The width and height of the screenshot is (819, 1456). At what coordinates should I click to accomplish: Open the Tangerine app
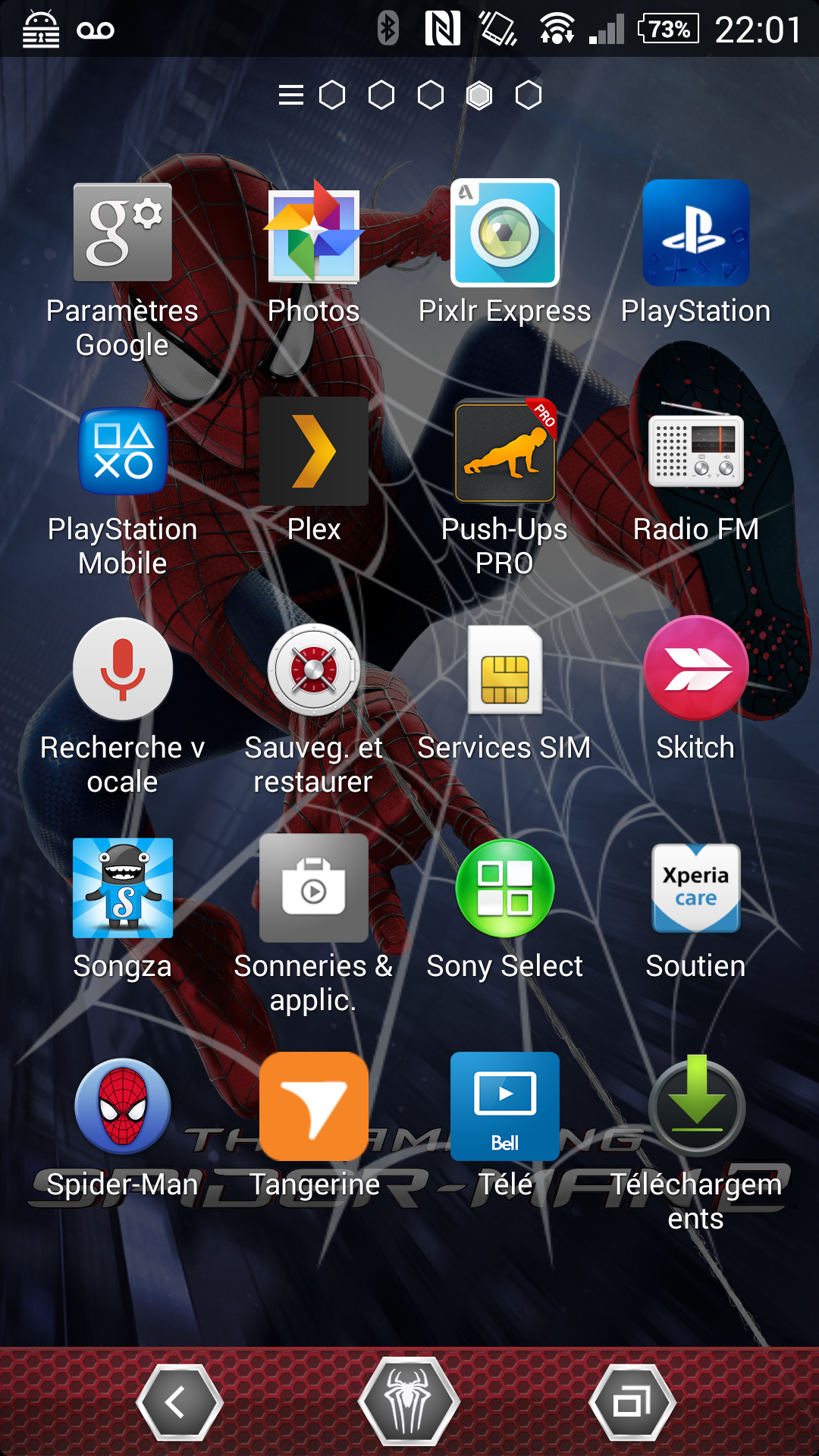tap(313, 1106)
